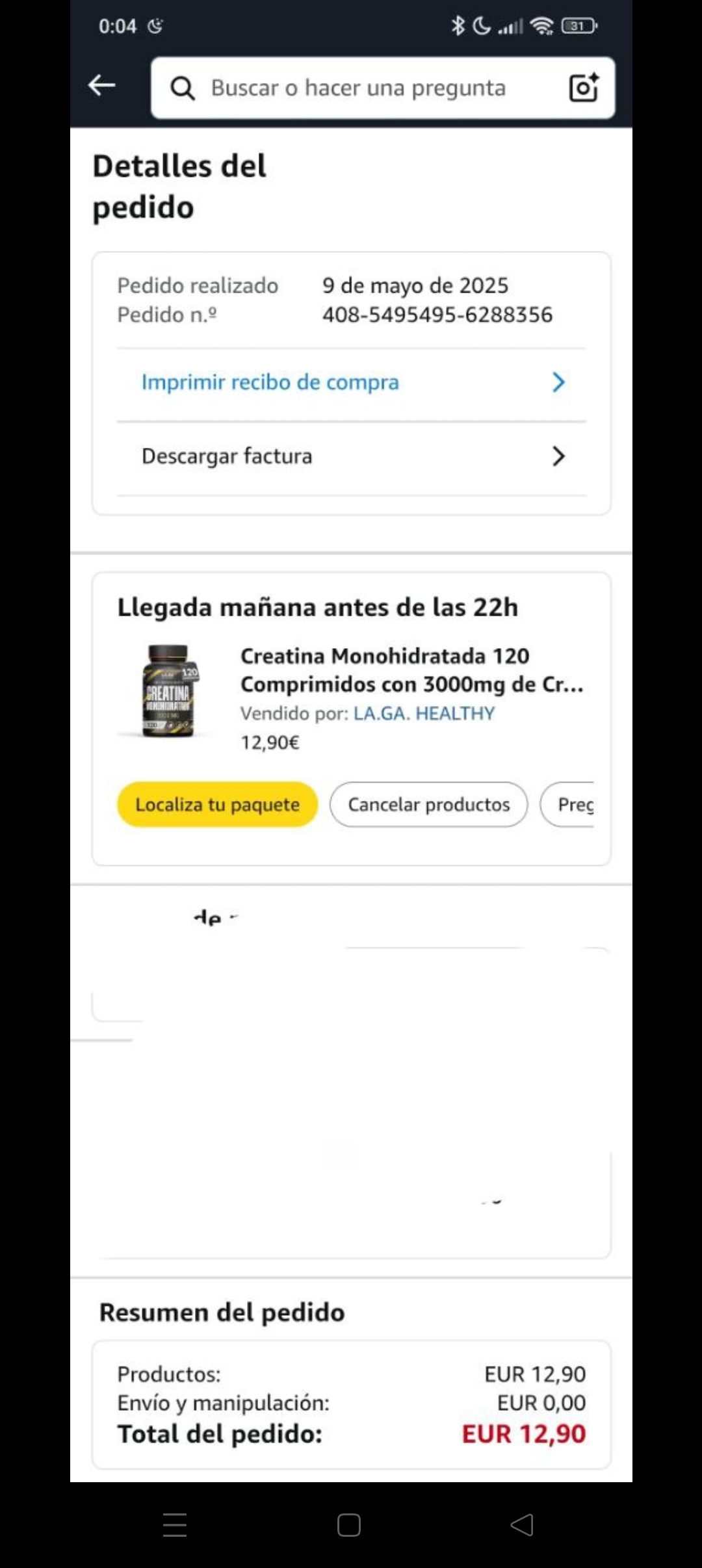Tap 'Cancelar productos' button

click(428, 805)
